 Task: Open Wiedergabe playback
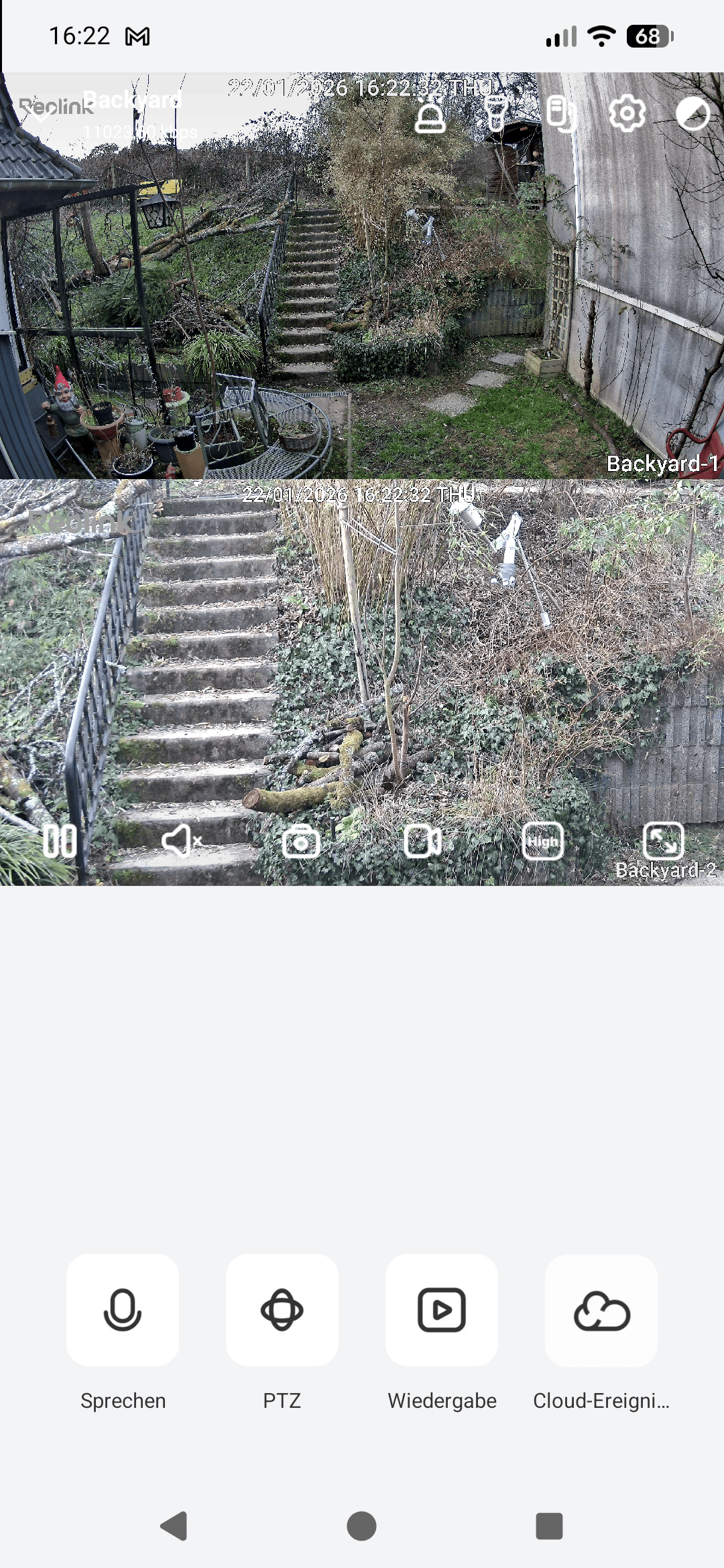[x=442, y=1310]
